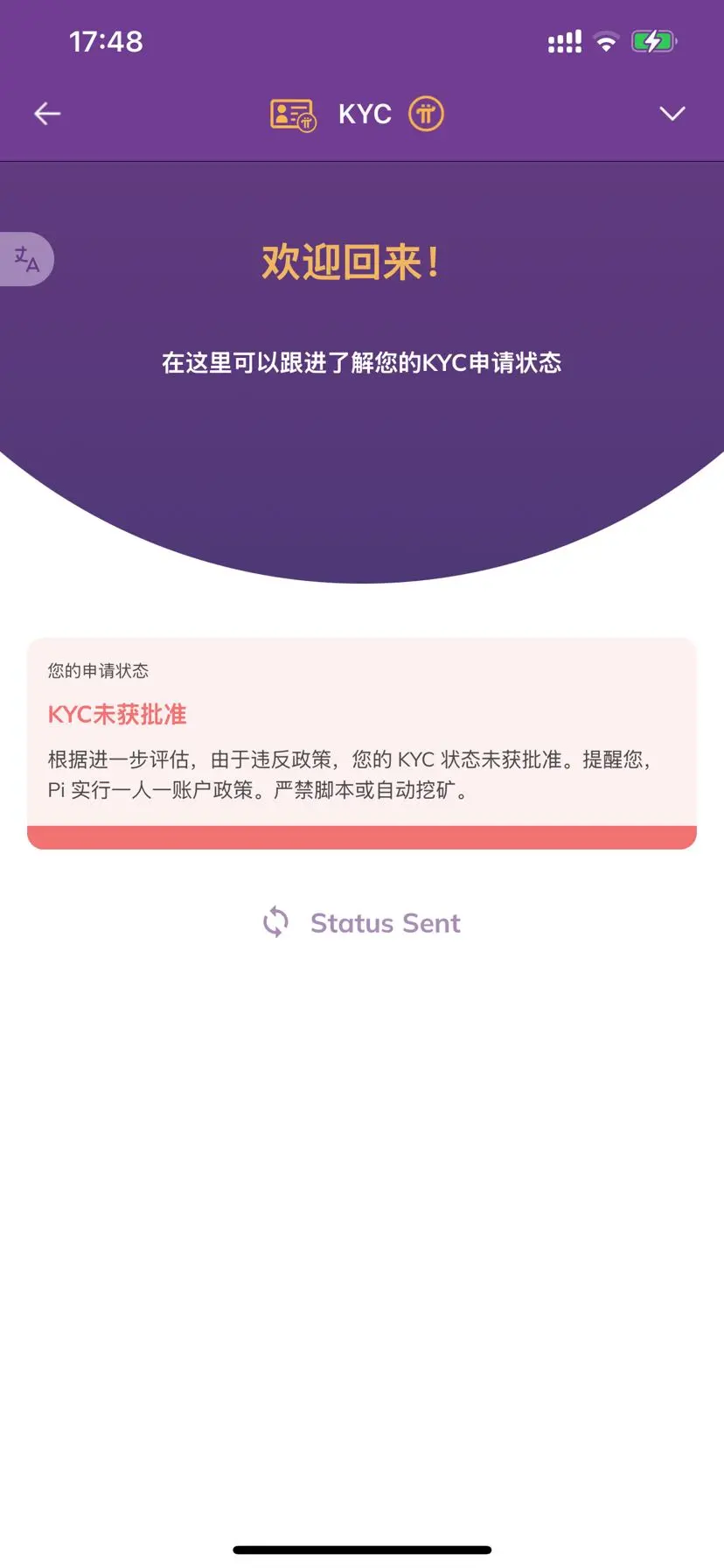Viewport: 724px width, 1568px height.
Task: Click the Status Sent link
Action: coord(385,922)
